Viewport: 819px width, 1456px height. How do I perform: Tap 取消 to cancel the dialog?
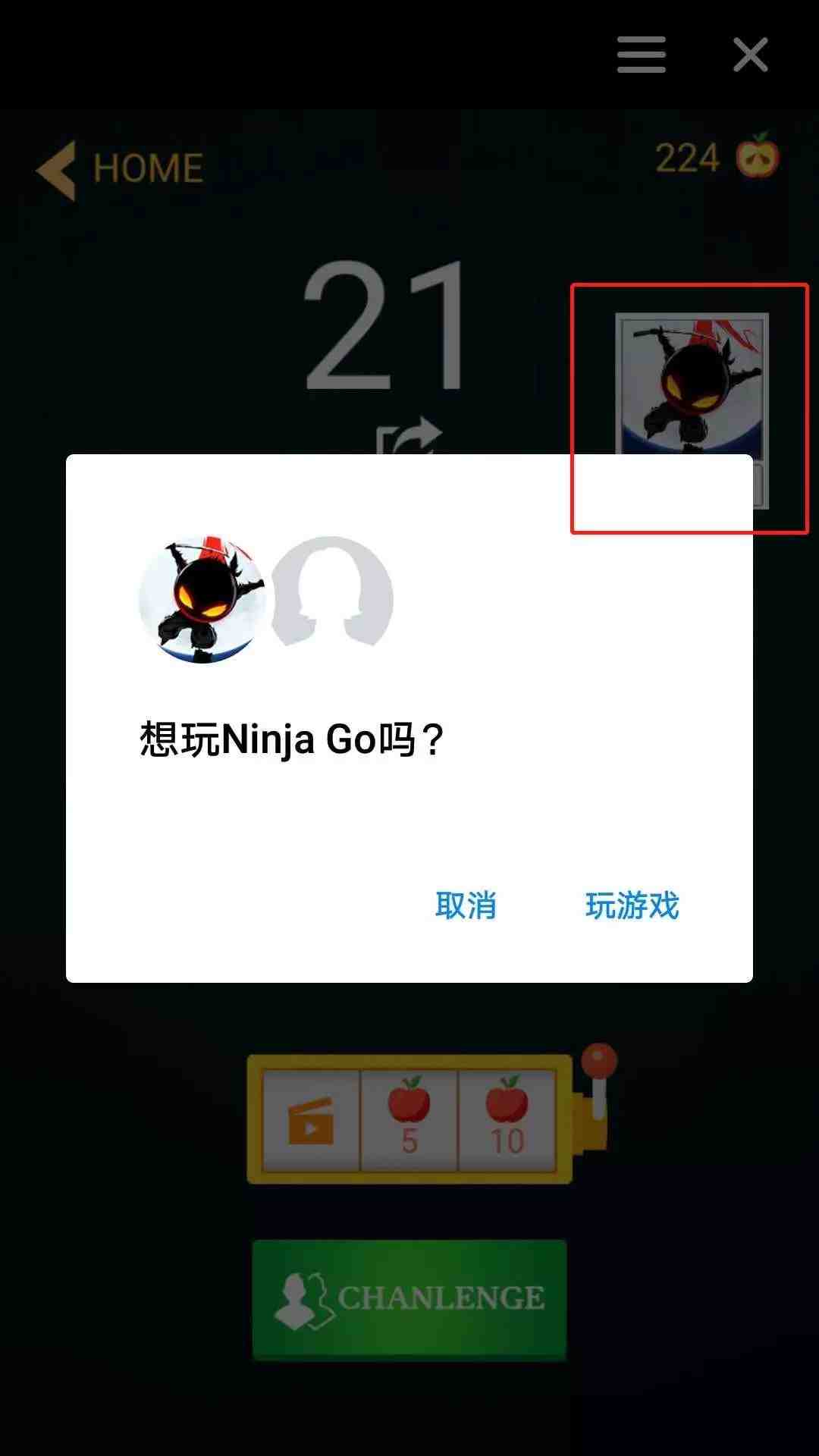(466, 905)
